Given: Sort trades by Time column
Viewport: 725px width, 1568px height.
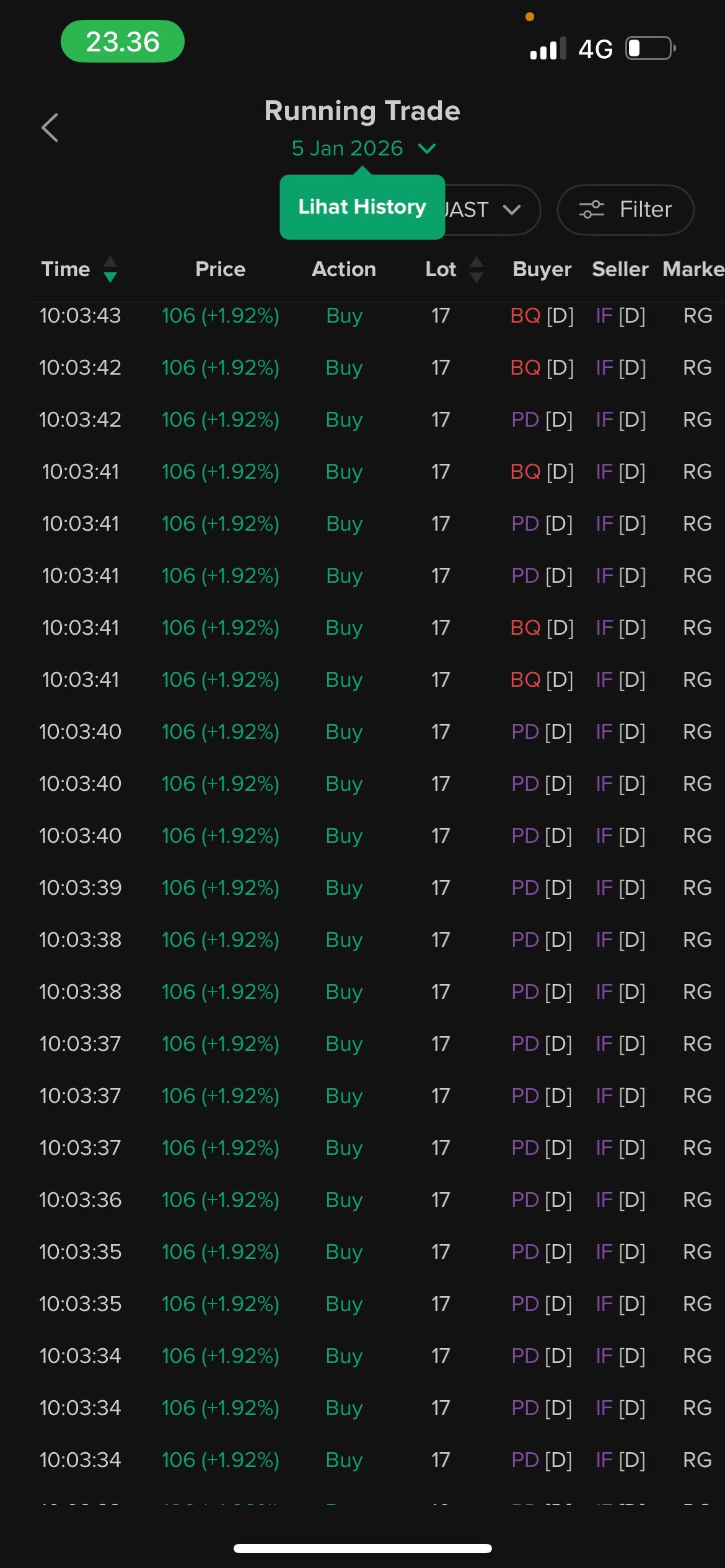Looking at the screenshot, I should (79, 269).
